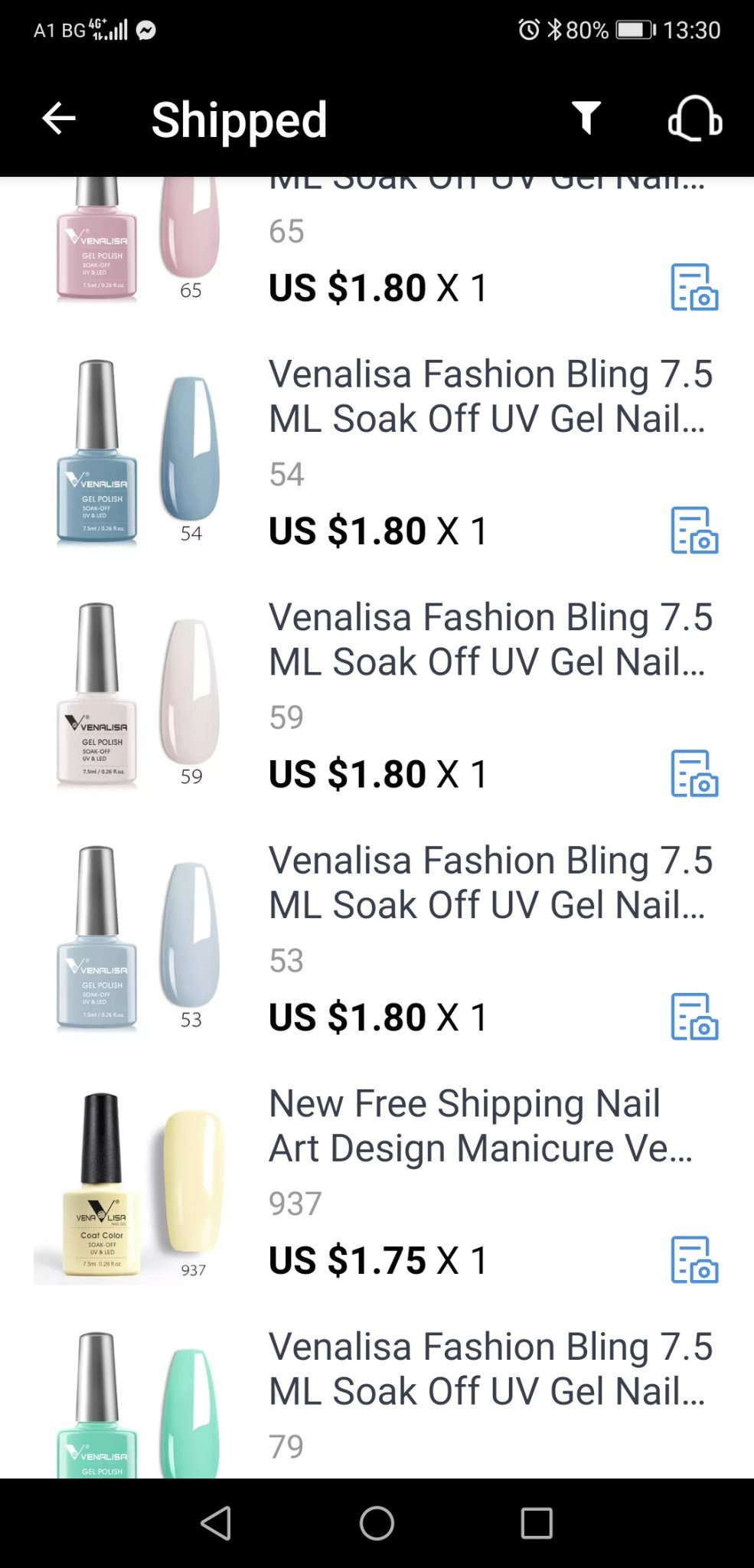Open the snapshot icon for item 65
Viewport: 754px width, 1568px height.
click(x=694, y=288)
